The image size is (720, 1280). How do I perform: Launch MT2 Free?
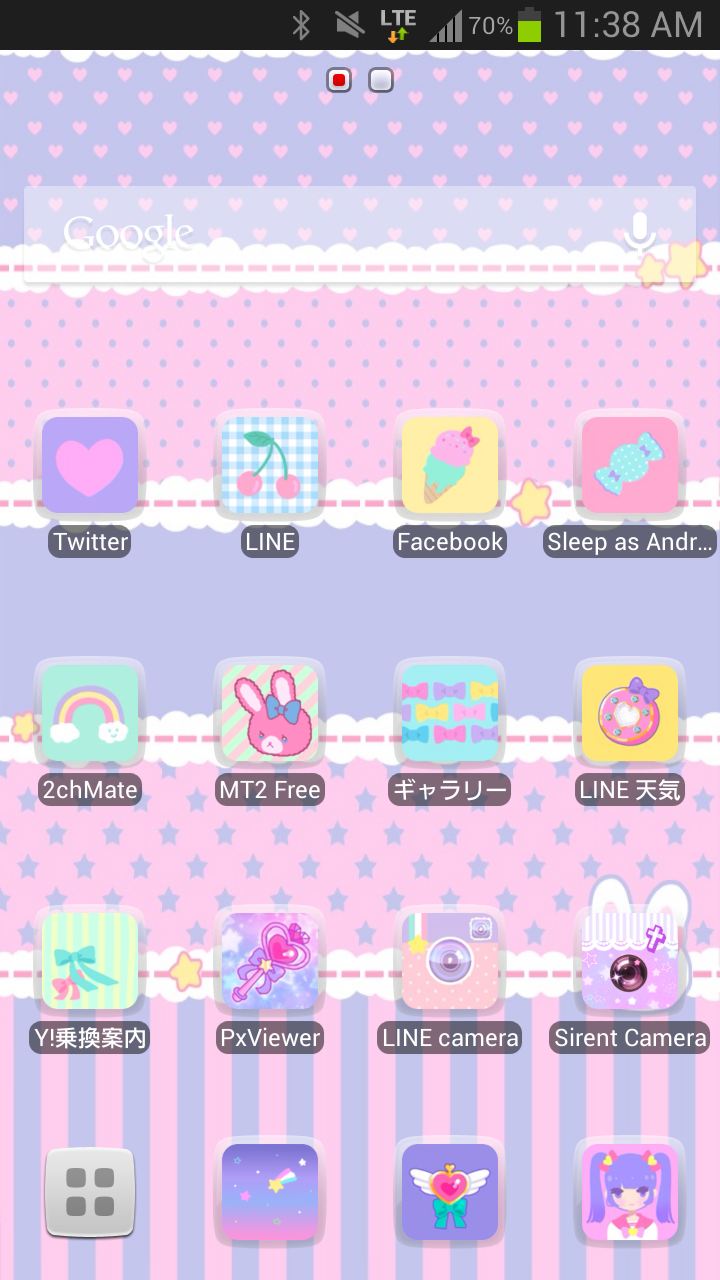[269, 713]
